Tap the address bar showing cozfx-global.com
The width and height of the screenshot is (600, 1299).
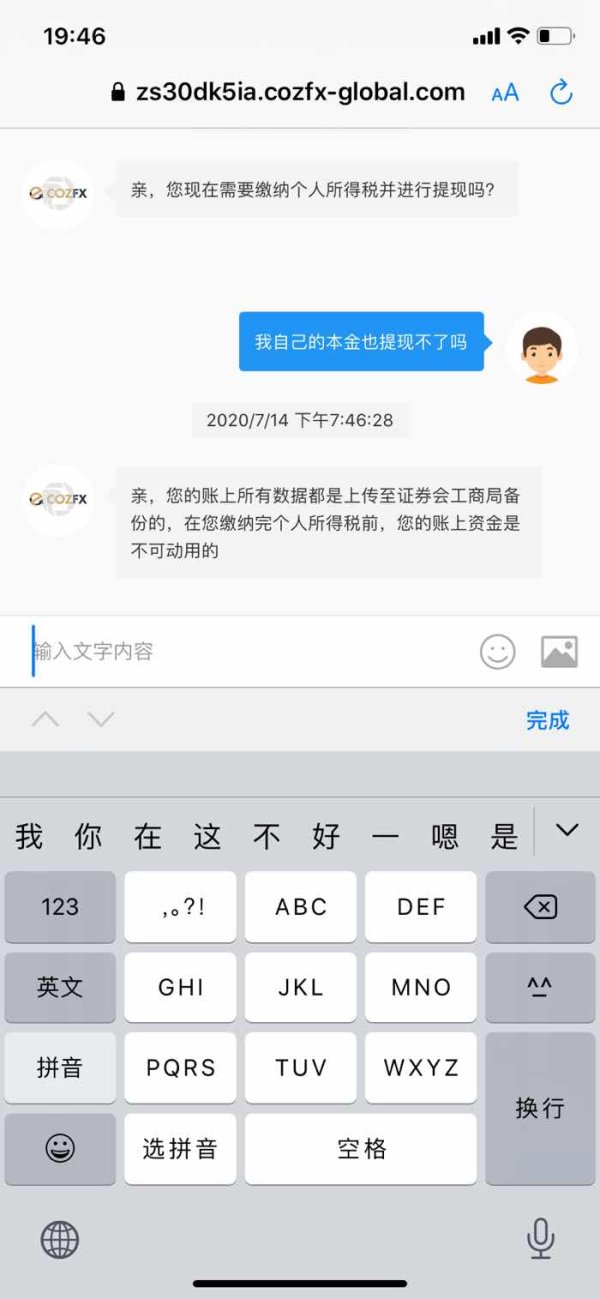pos(288,92)
